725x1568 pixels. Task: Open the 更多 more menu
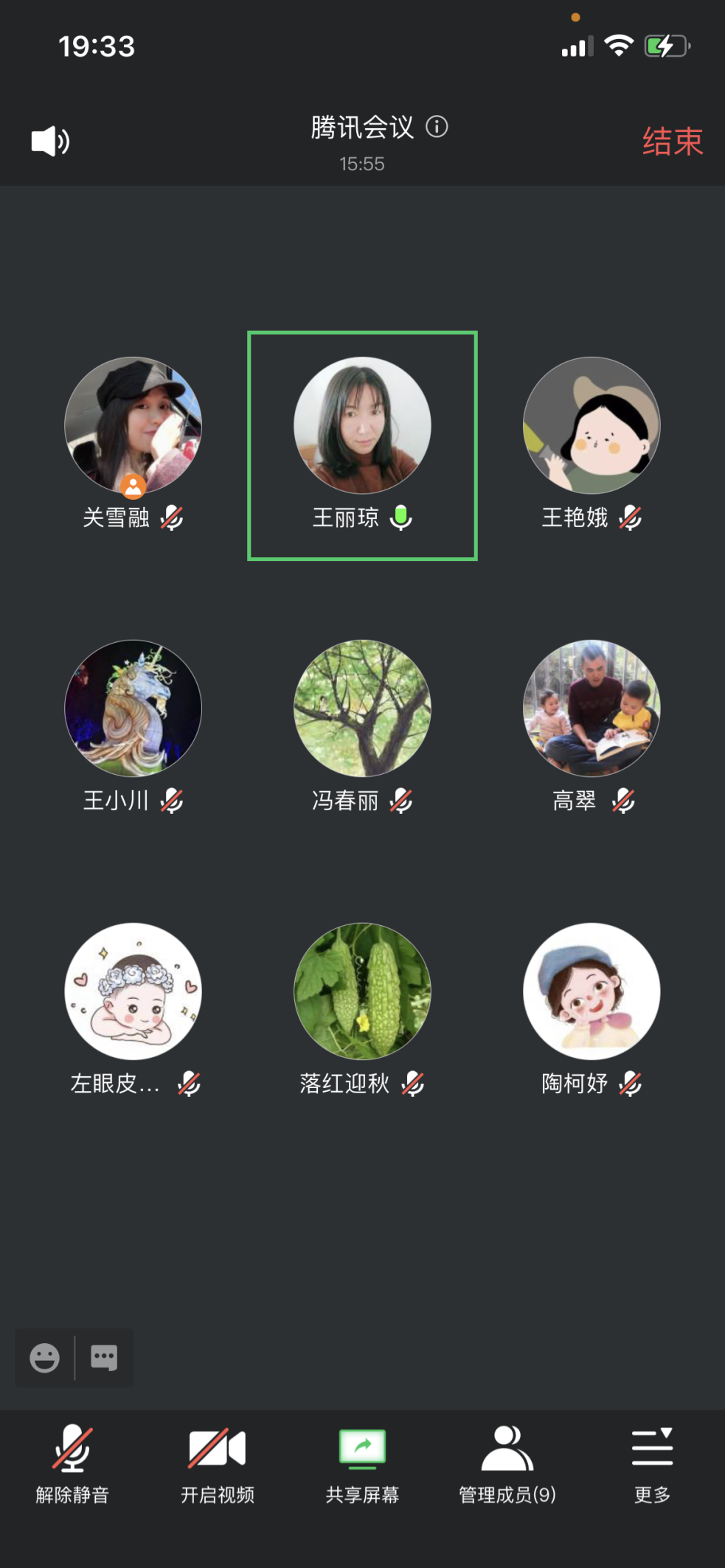(x=652, y=1463)
